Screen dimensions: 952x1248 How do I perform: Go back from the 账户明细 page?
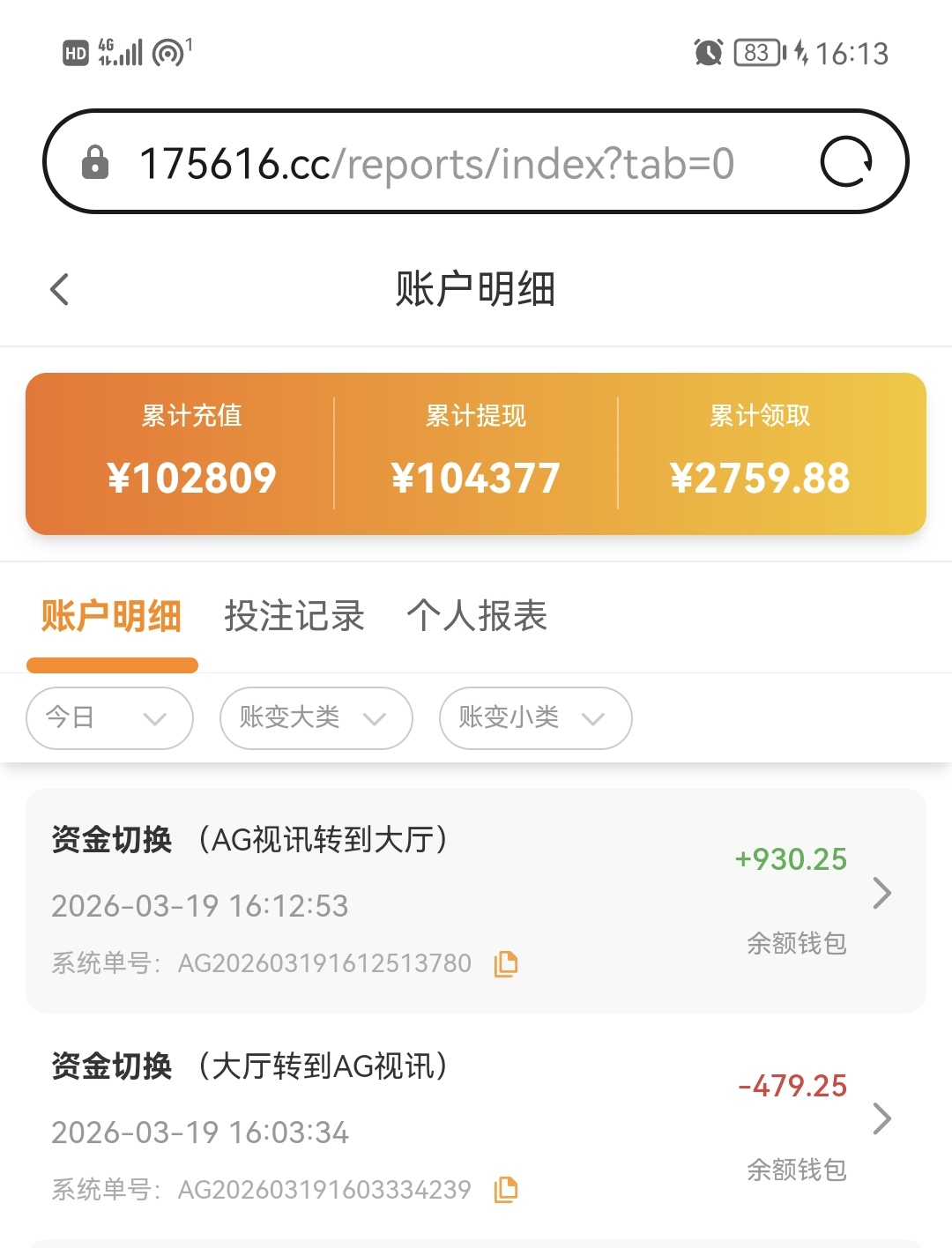pos(60,289)
